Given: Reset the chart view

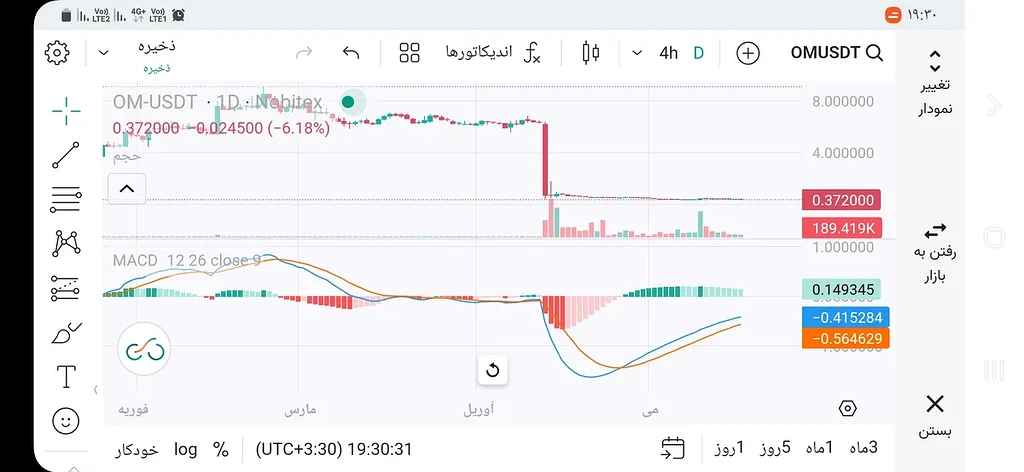Looking at the screenshot, I should coord(491,370).
